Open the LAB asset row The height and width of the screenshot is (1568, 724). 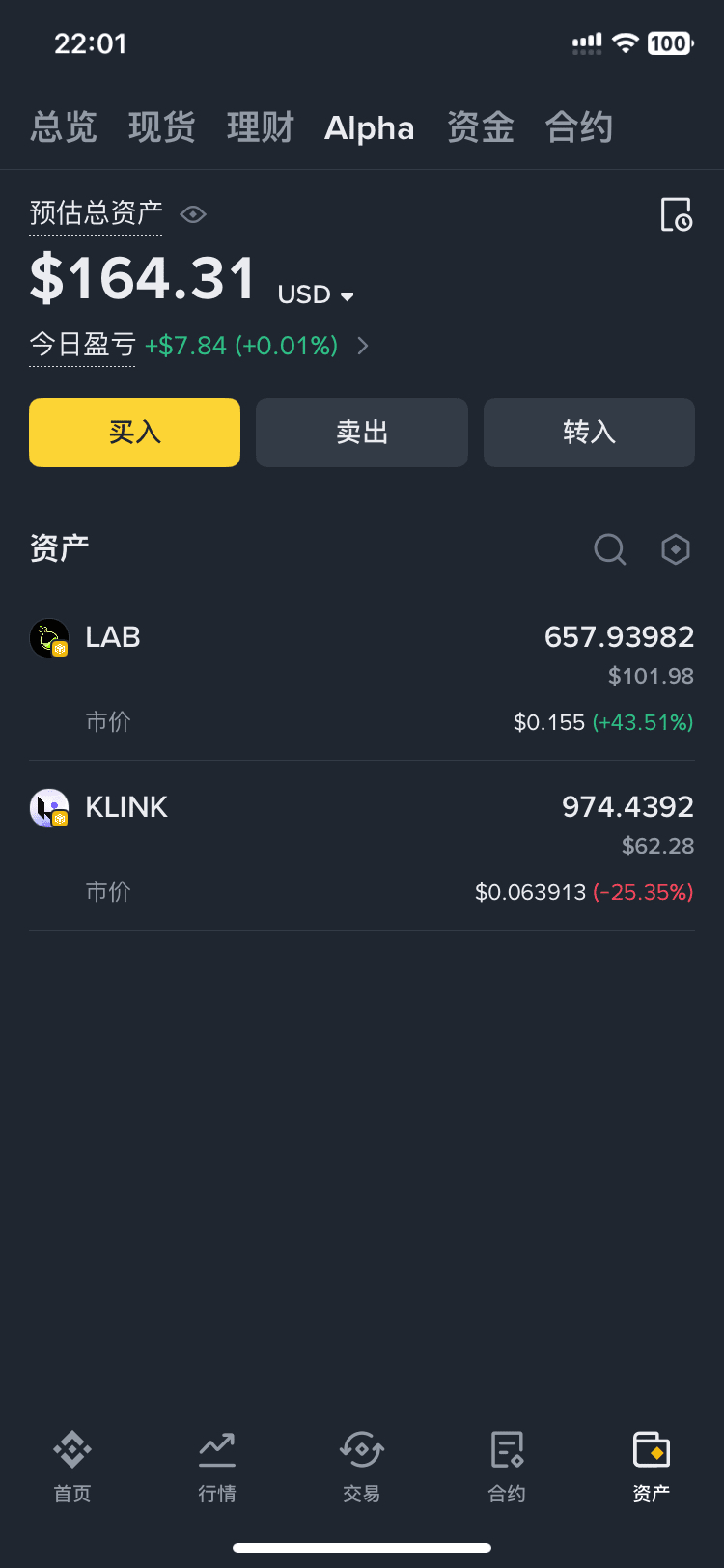tap(362, 676)
